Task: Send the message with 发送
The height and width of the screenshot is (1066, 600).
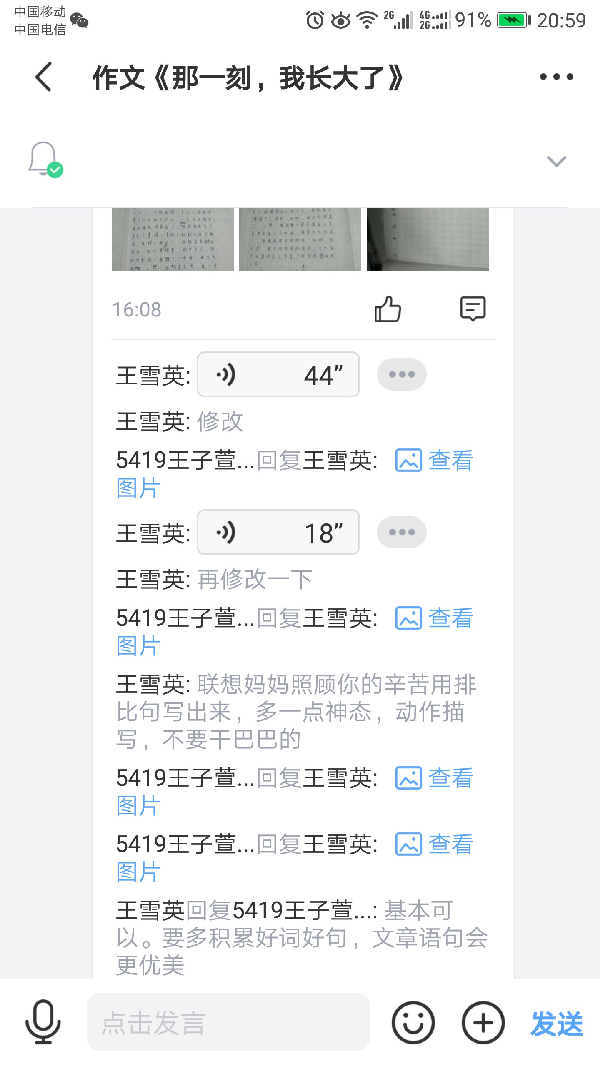Action: click(x=556, y=1023)
